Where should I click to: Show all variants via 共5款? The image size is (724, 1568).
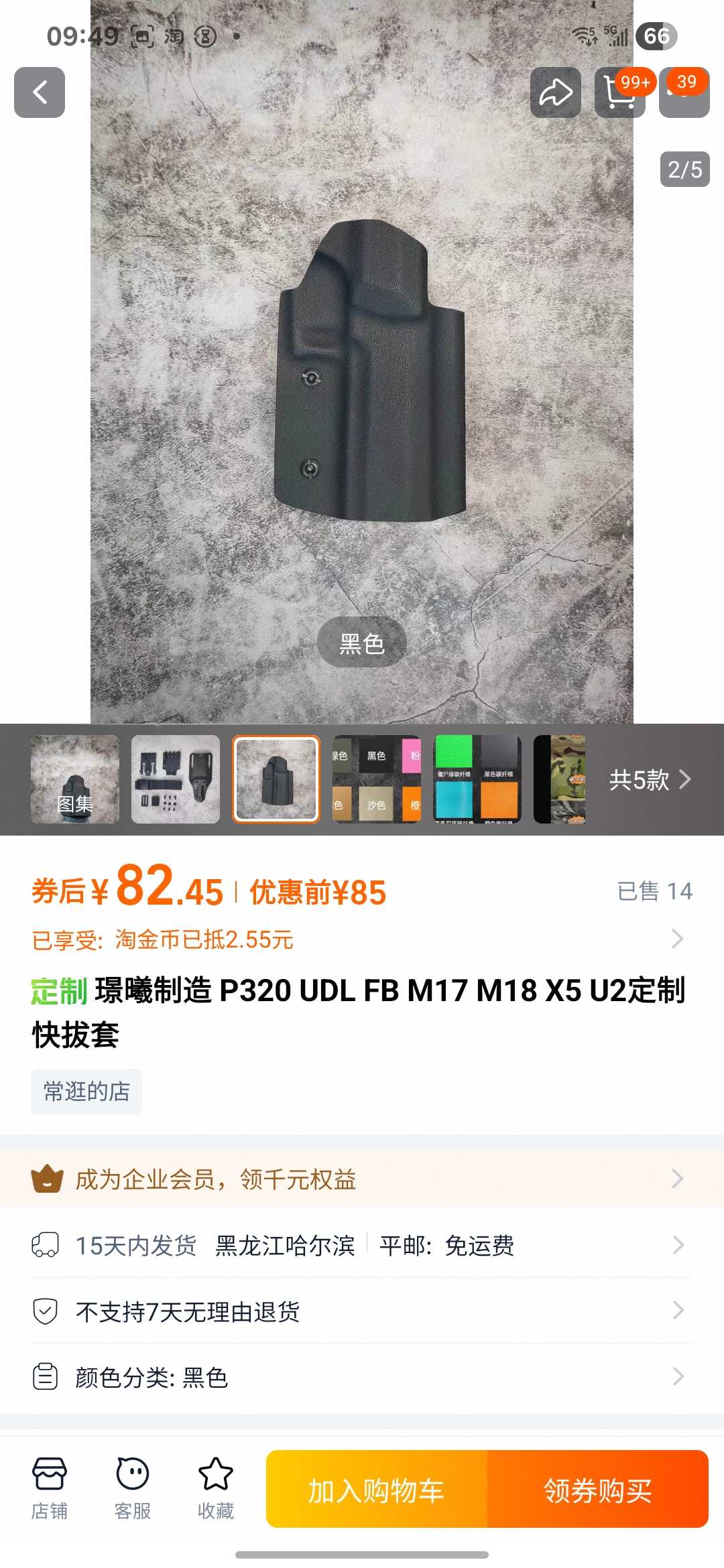coord(649,779)
